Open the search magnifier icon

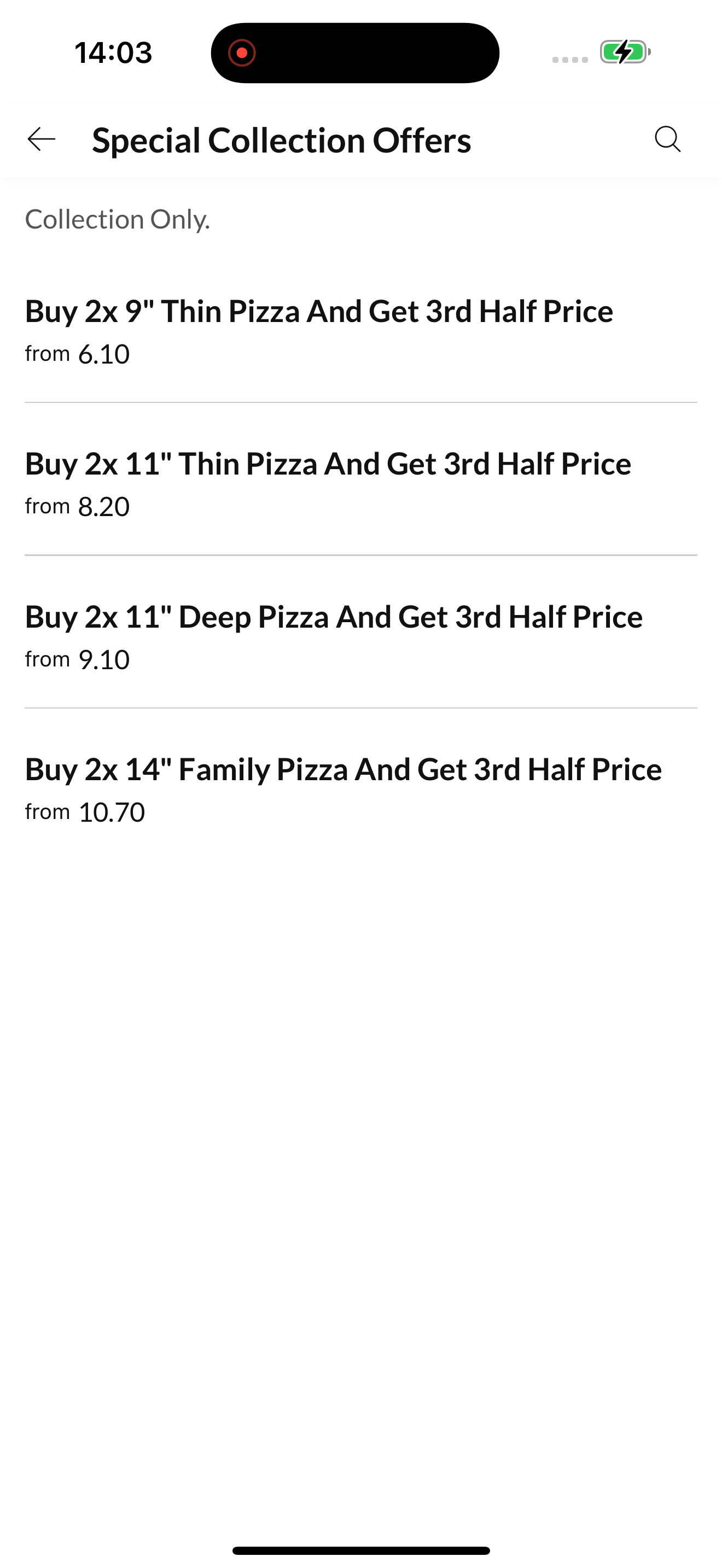[x=668, y=139]
